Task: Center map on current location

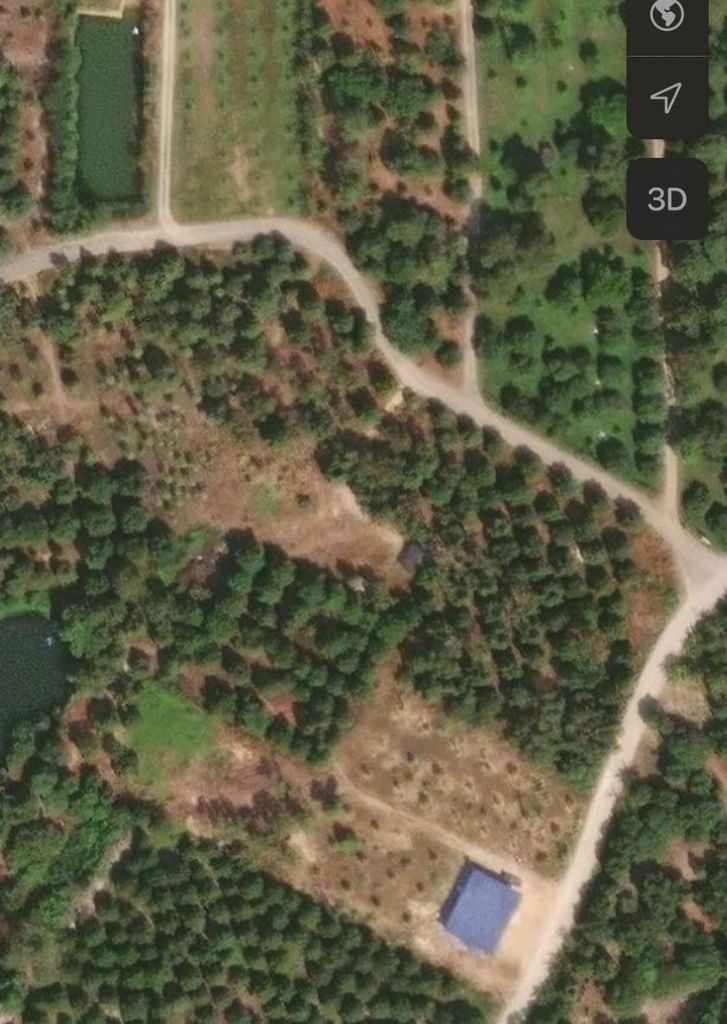Action: (667, 98)
